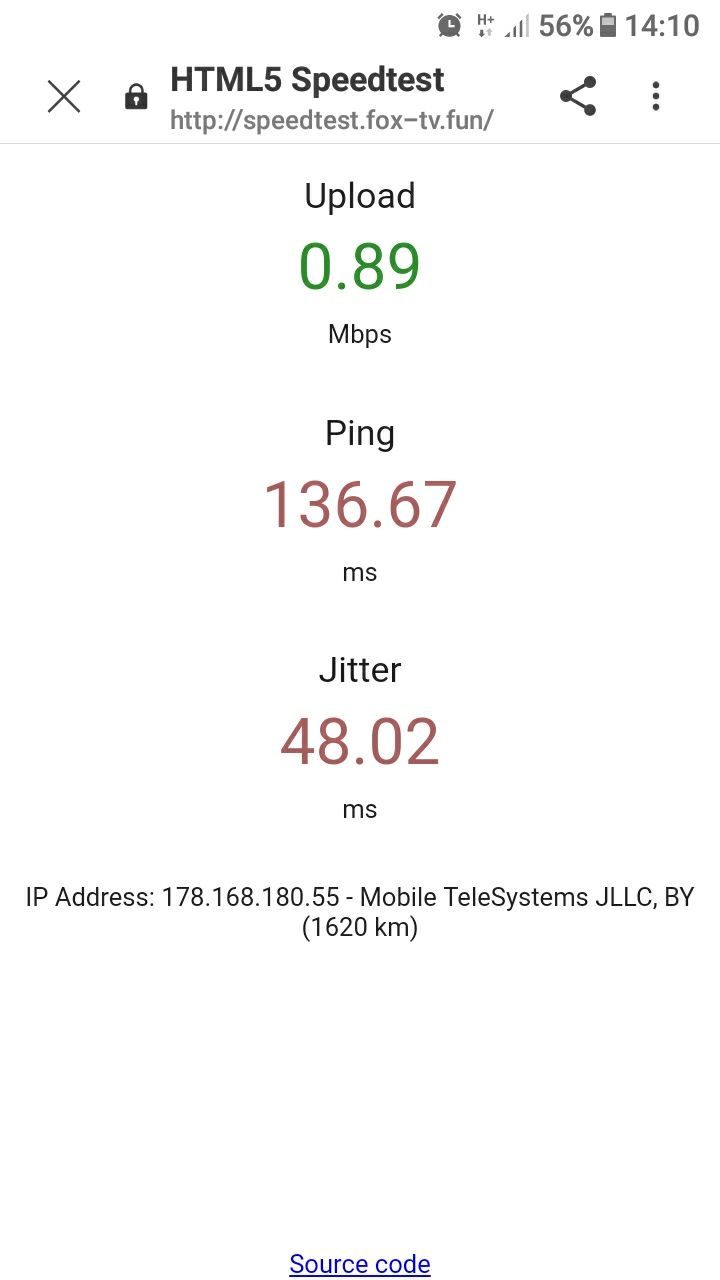Share the speedtest page
Image resolution: width=720 pixels, height=1280 pixels.
[578, 96]
